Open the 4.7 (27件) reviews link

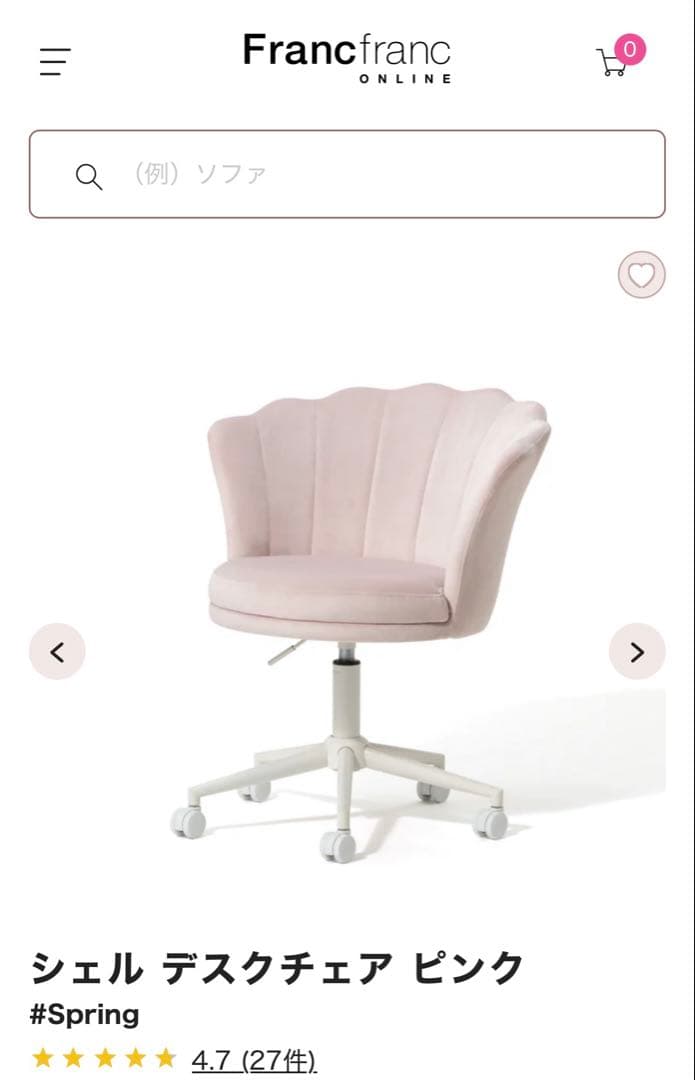253,1059
